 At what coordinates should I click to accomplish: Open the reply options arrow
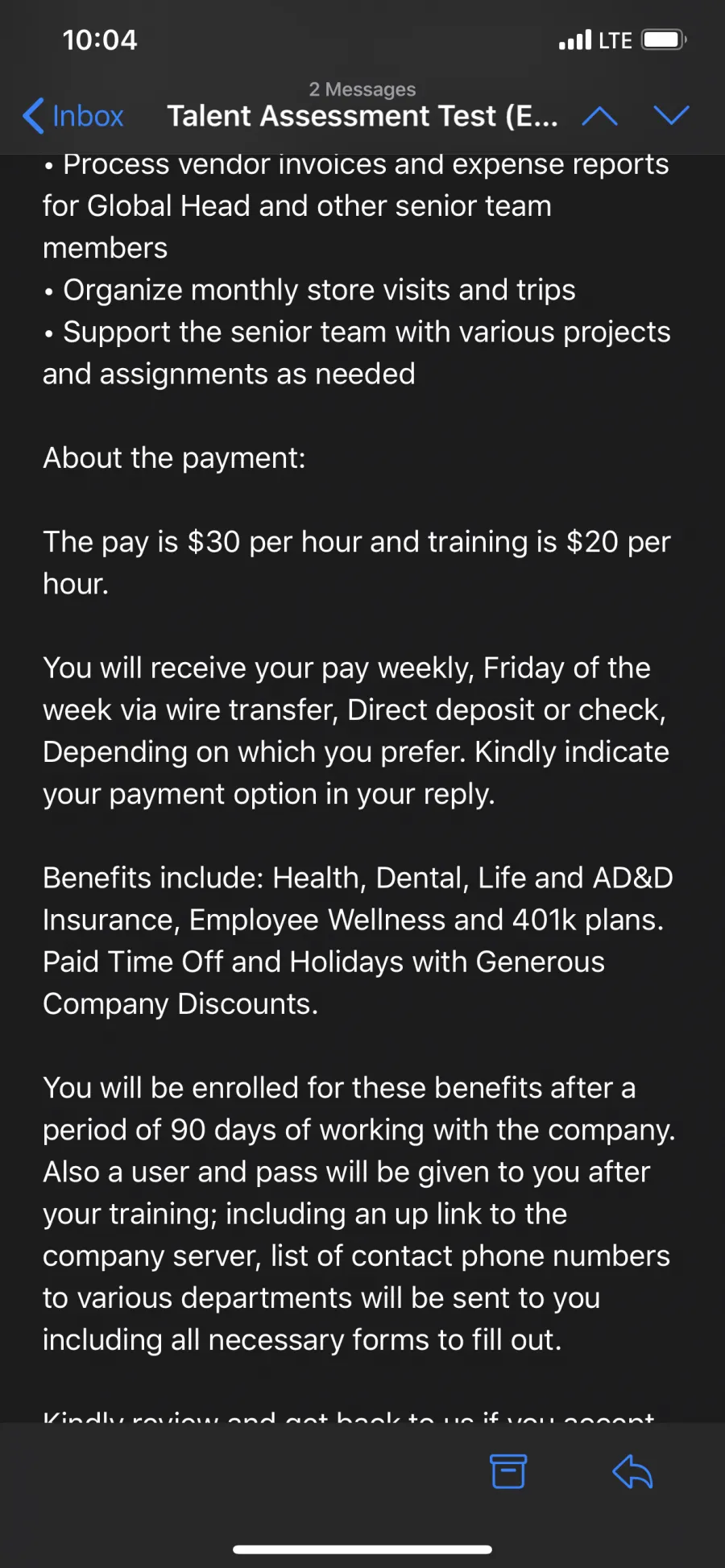(x=632, y=1471)
